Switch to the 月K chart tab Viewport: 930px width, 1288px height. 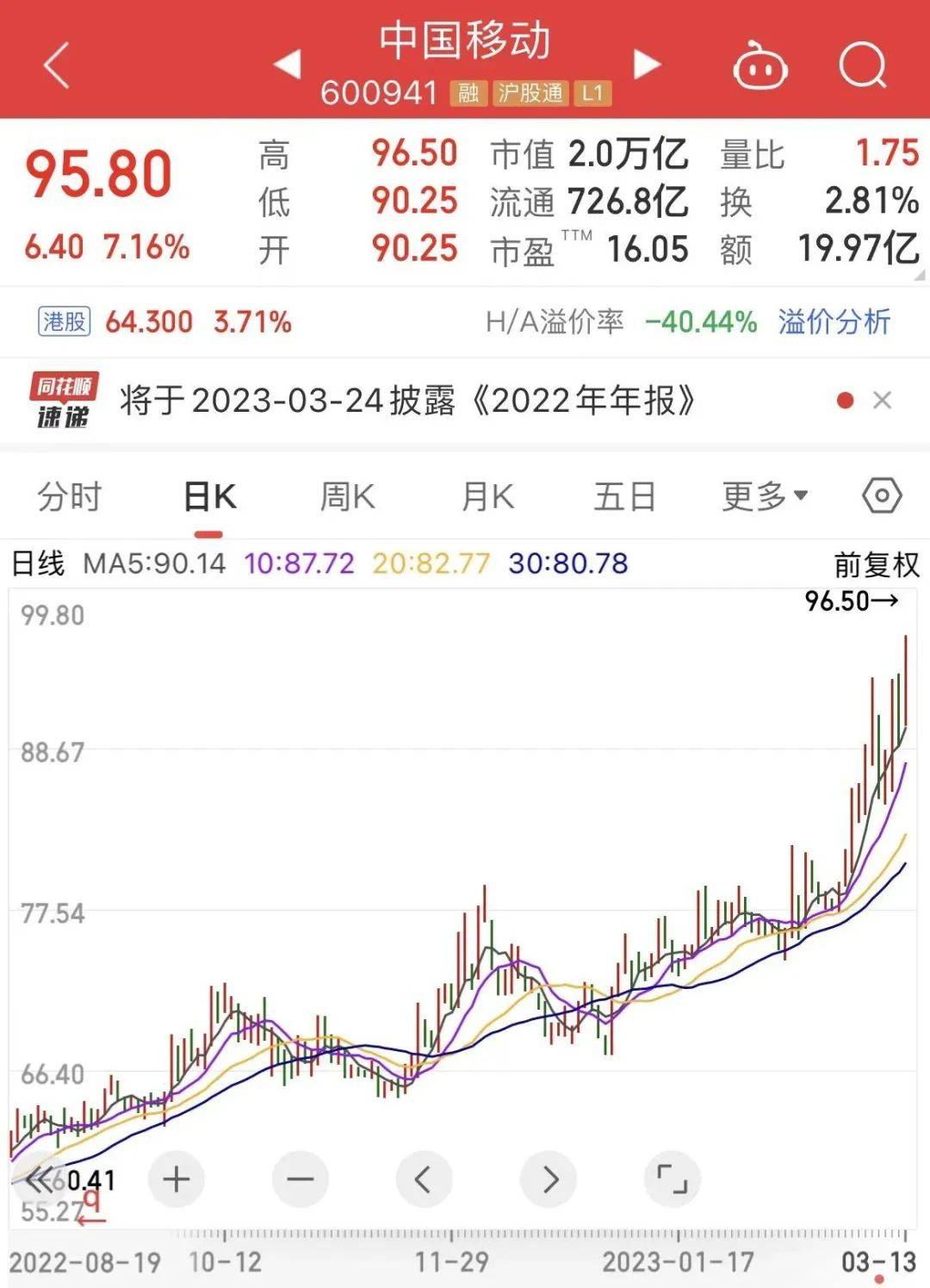click(487, 497)
